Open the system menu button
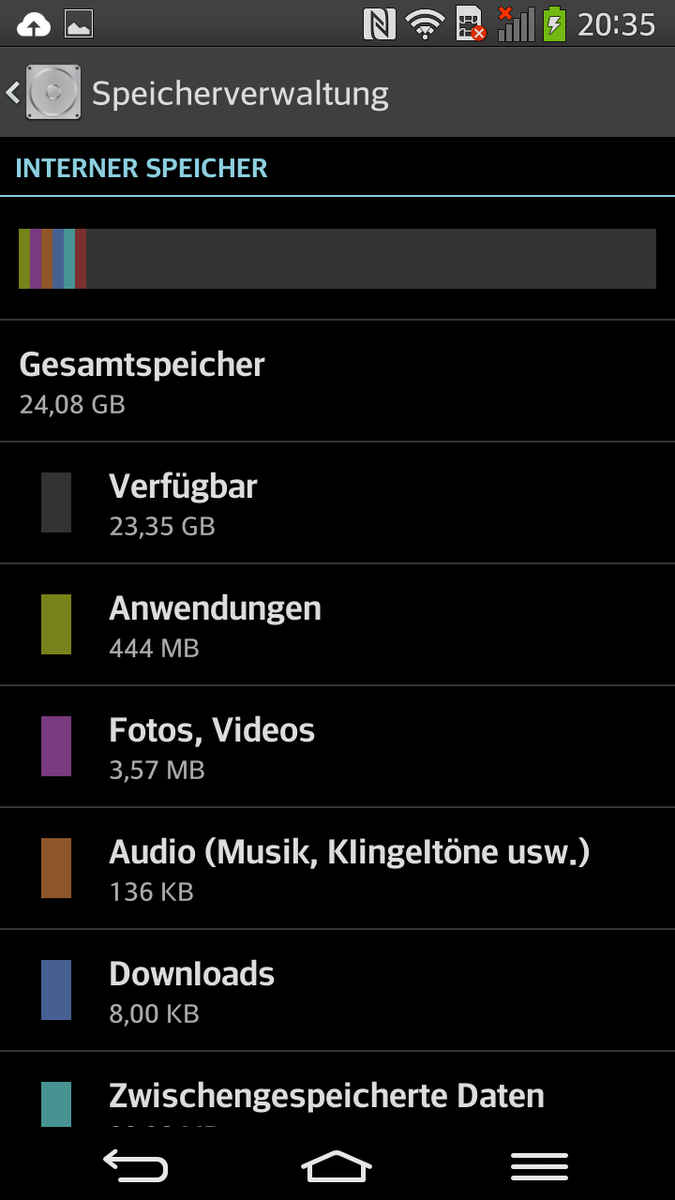The image size is (675, 1200). (x=539, y=1166)
